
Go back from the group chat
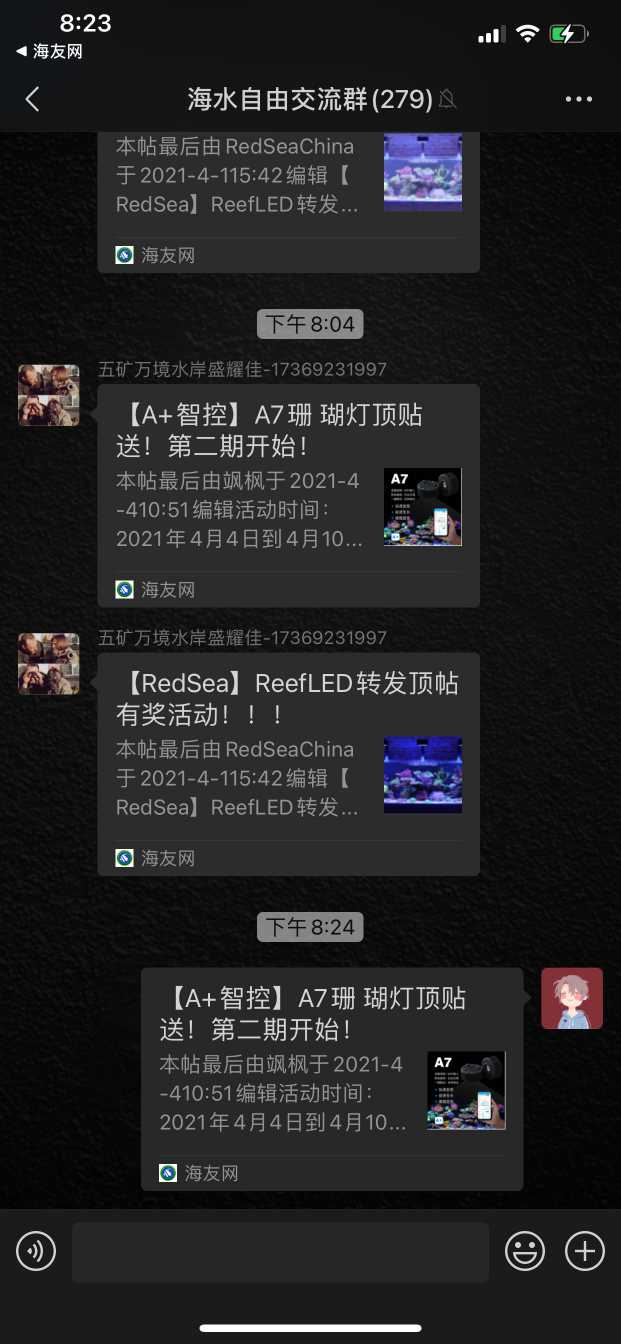coord(33,99)
